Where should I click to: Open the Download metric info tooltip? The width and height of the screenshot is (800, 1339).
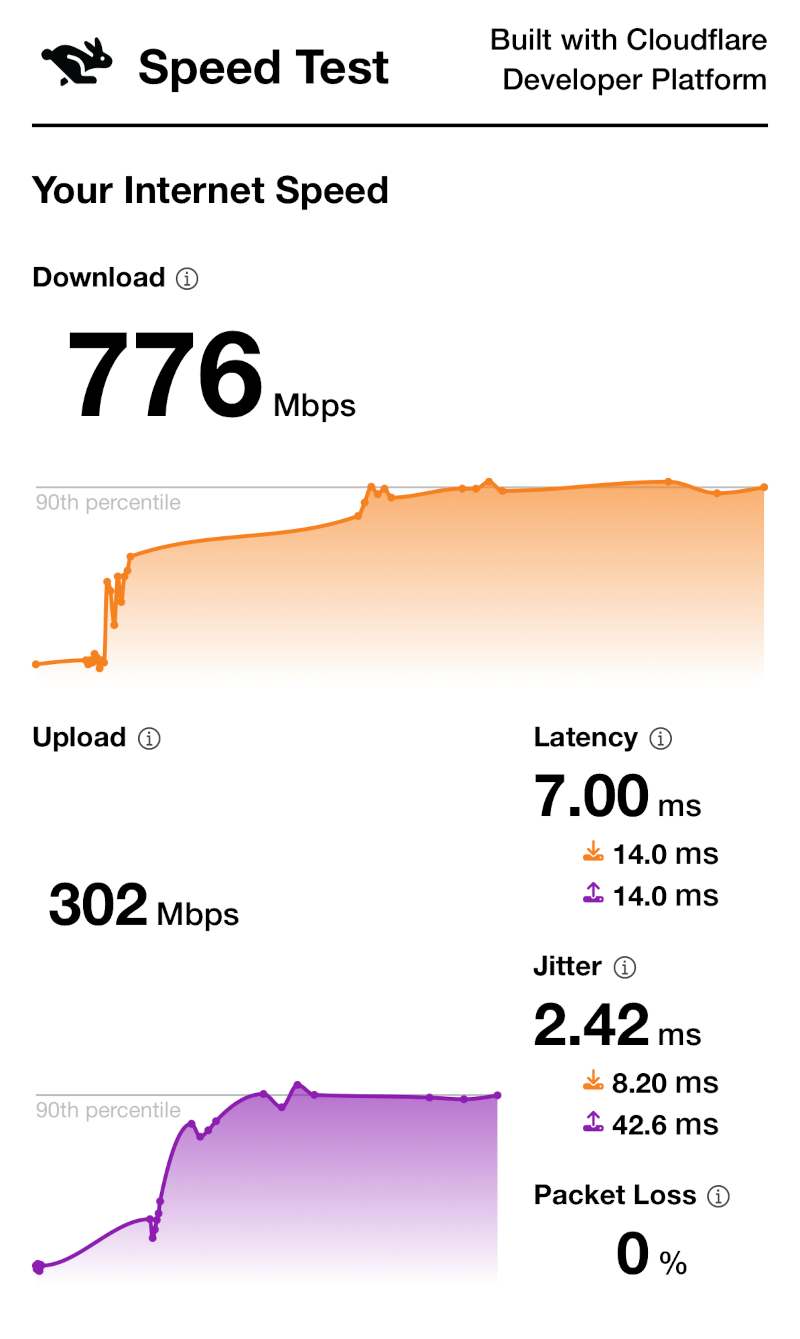pyautogui.click(x=187, y=280)
